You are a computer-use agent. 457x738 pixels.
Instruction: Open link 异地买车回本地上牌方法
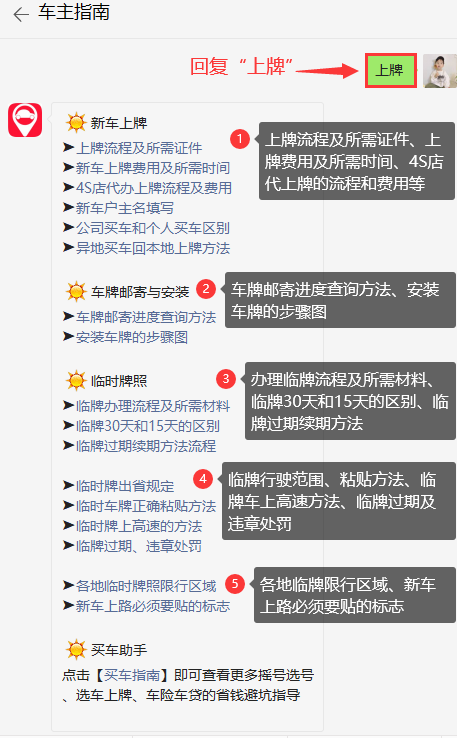click(153, 248)
